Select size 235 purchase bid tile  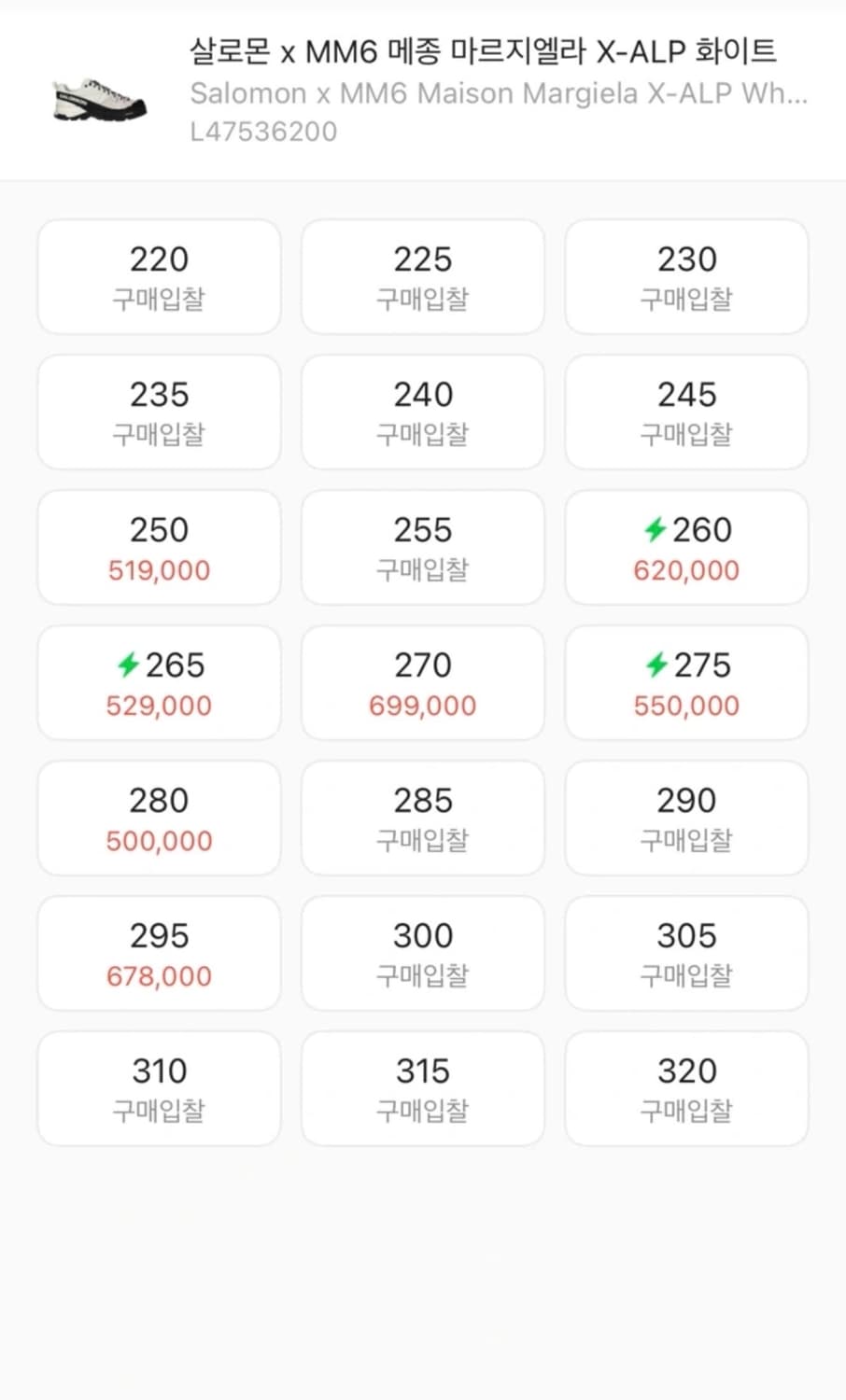pos(159,412)
